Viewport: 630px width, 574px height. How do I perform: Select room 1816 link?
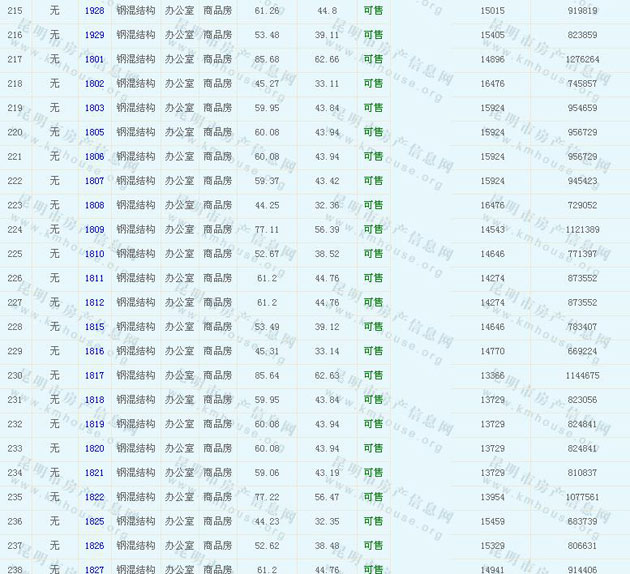coord(95,351)
